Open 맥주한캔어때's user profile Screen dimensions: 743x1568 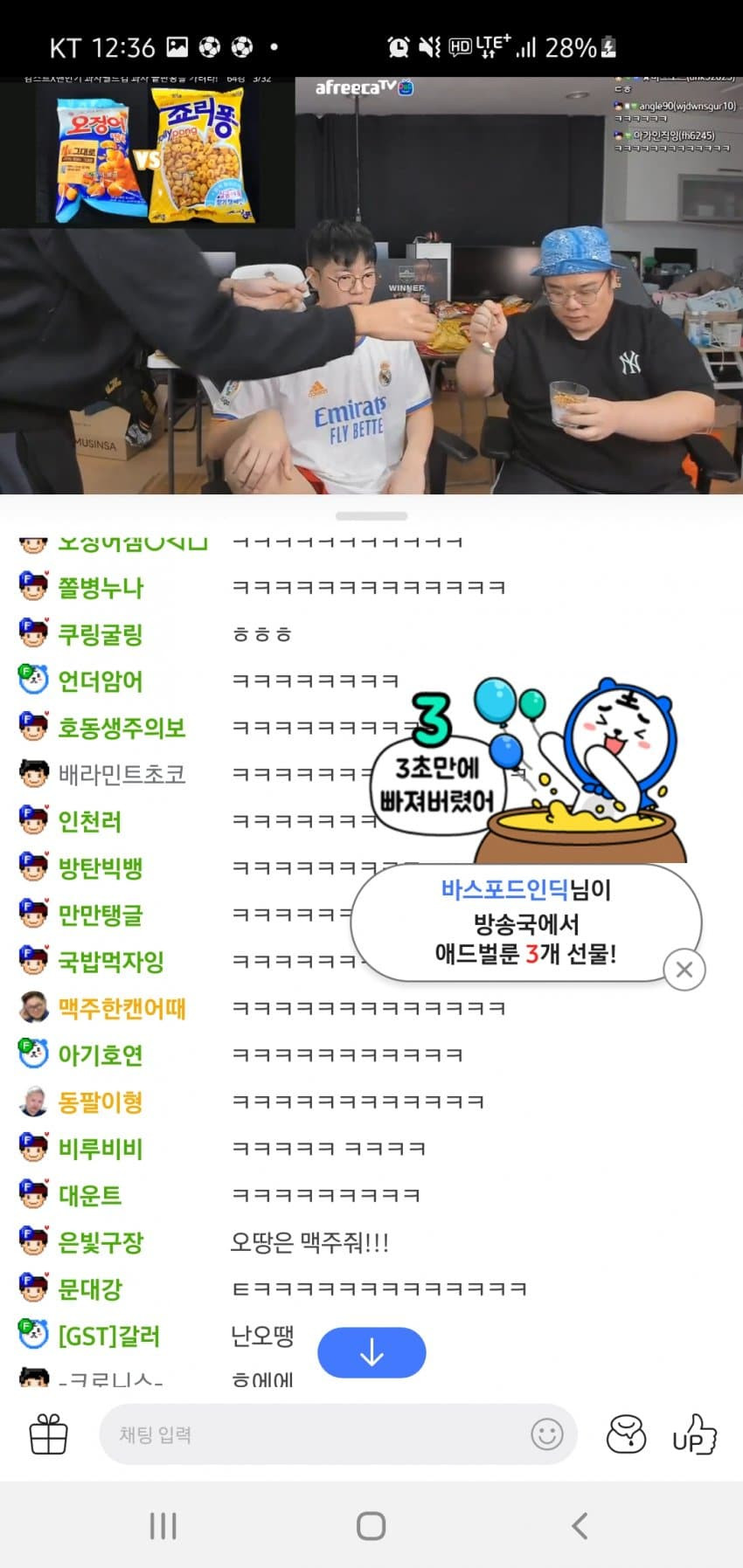pos(122,1009)
